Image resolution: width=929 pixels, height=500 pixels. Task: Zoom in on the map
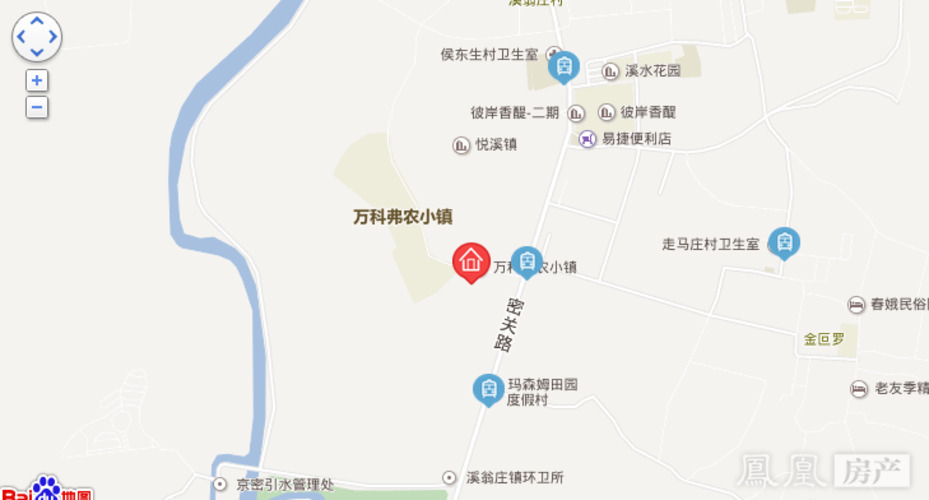point(37,81)
